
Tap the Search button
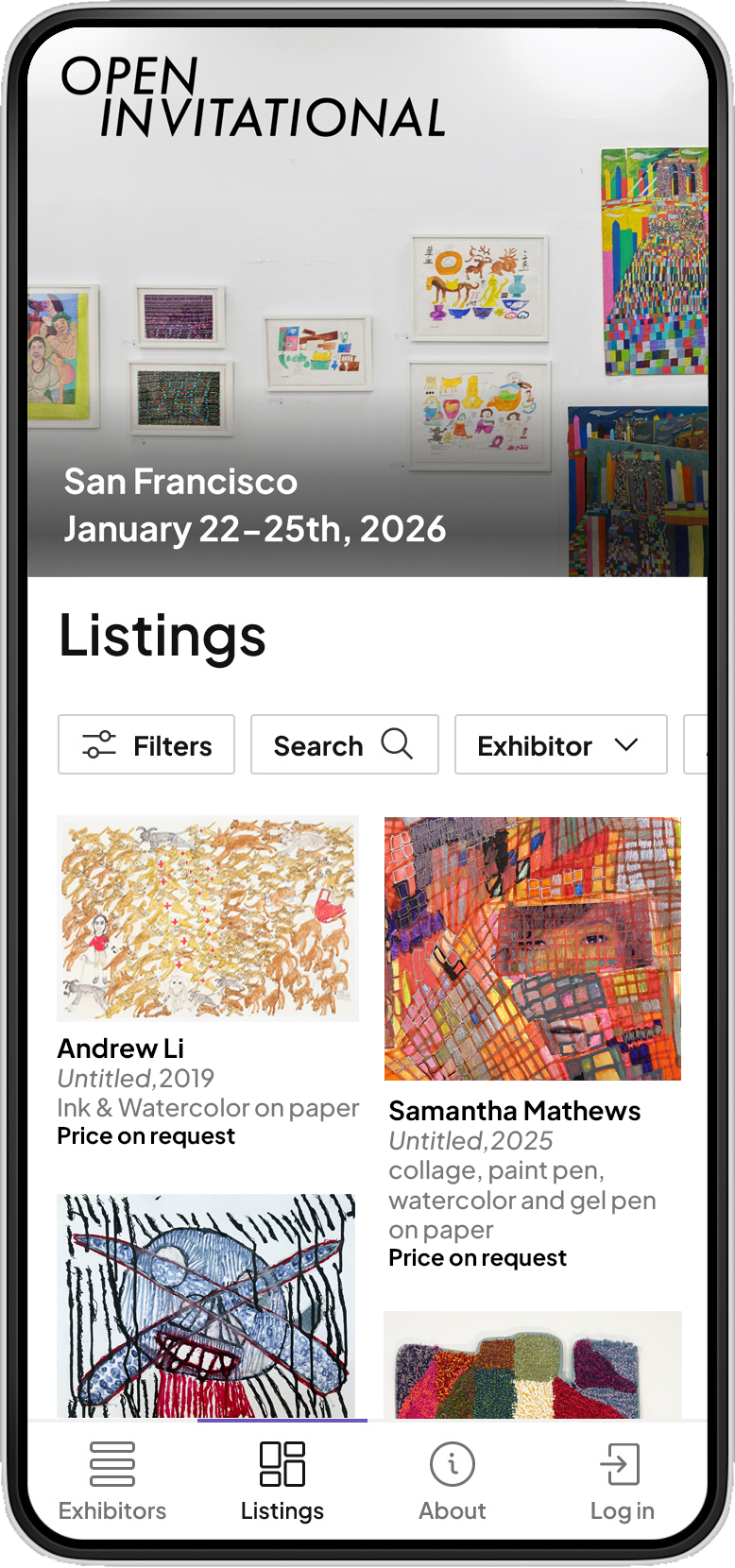pos(344,745)
